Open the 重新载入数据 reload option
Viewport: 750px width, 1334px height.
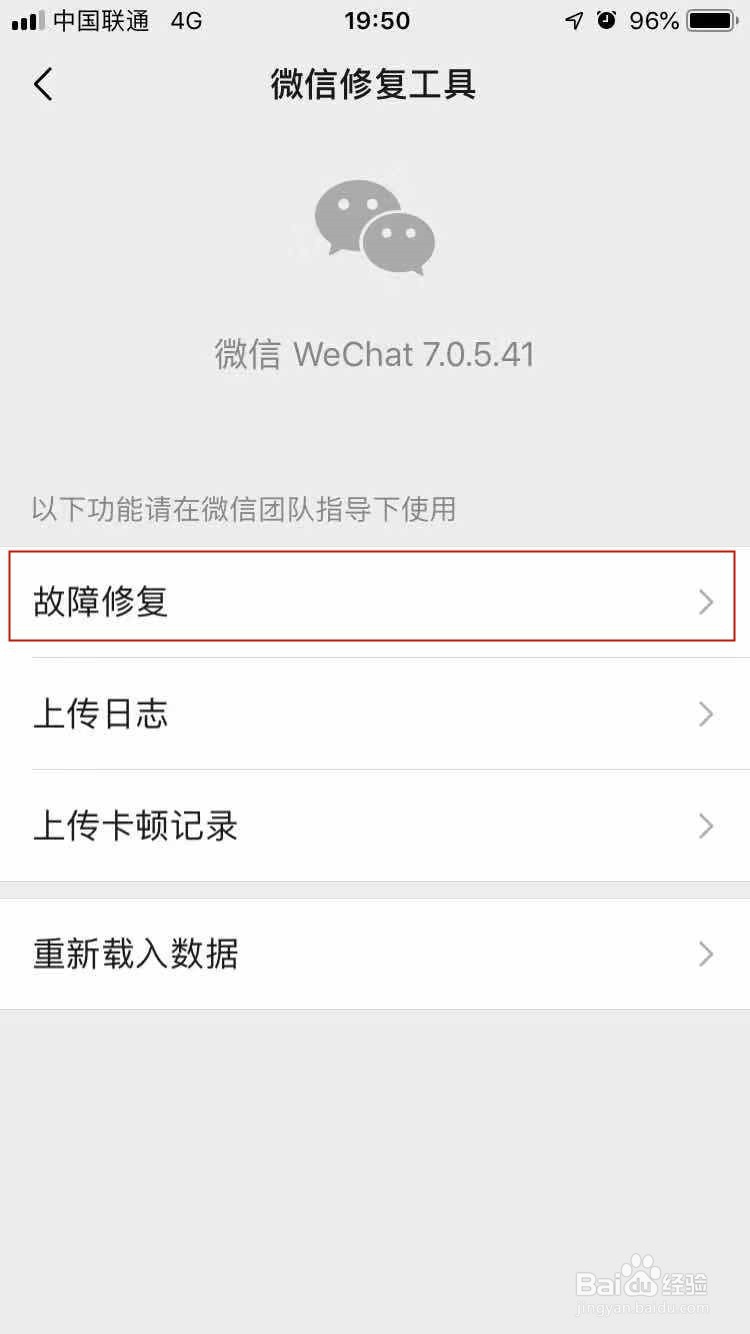(135, 954)
